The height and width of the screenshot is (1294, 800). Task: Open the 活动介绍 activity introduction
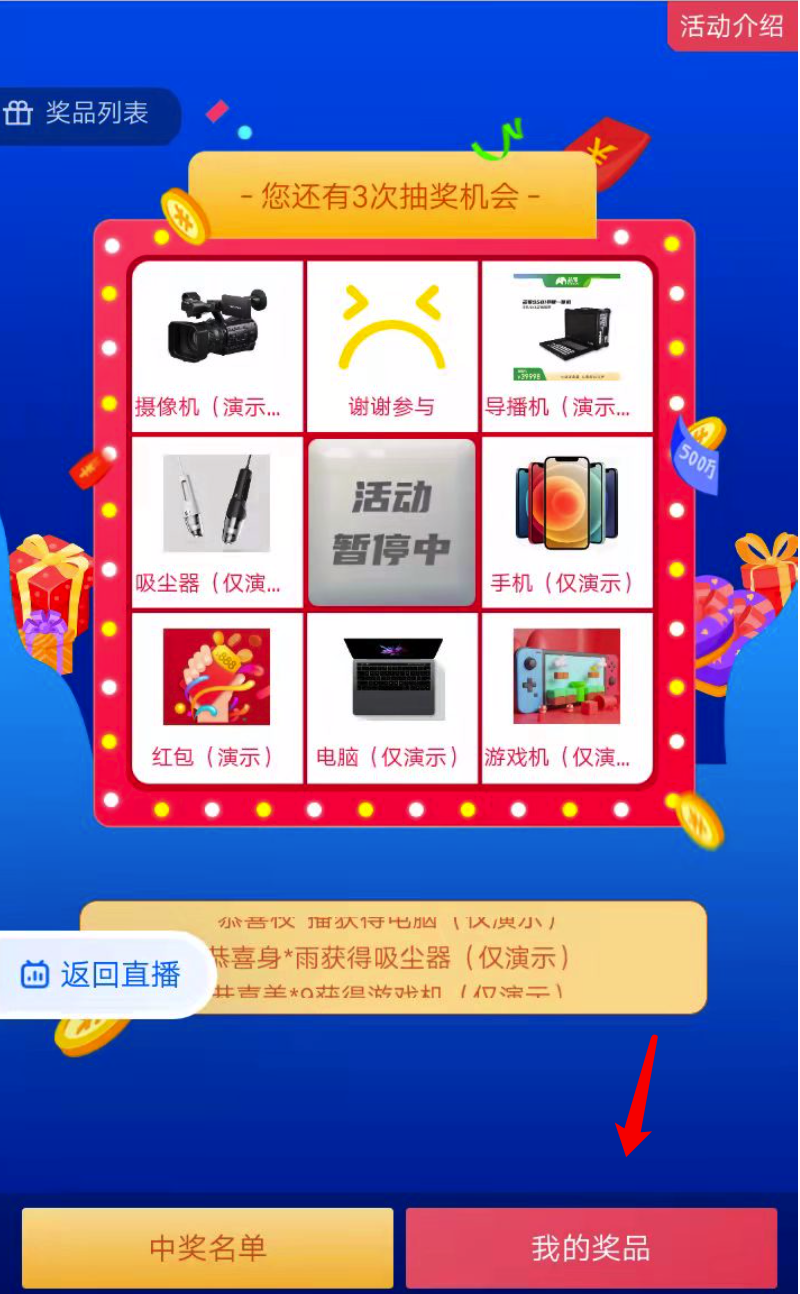click(733, 26)
